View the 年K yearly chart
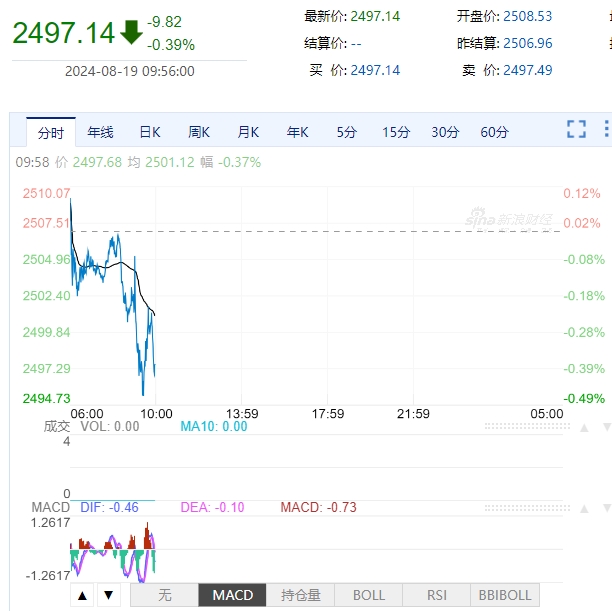This screenshot has width=612, height=611. (x=297, y=132)
